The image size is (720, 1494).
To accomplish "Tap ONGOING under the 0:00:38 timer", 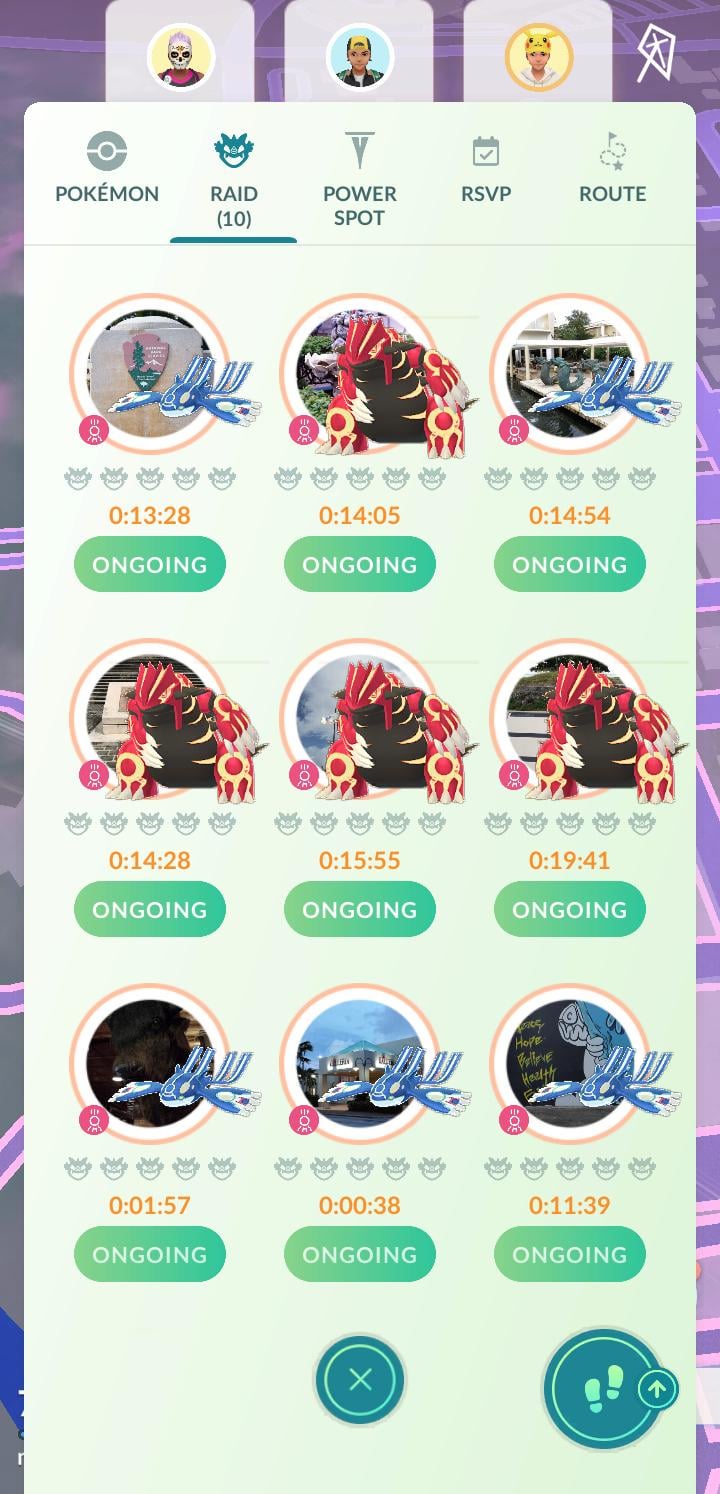I will (x=360, y=1254).
